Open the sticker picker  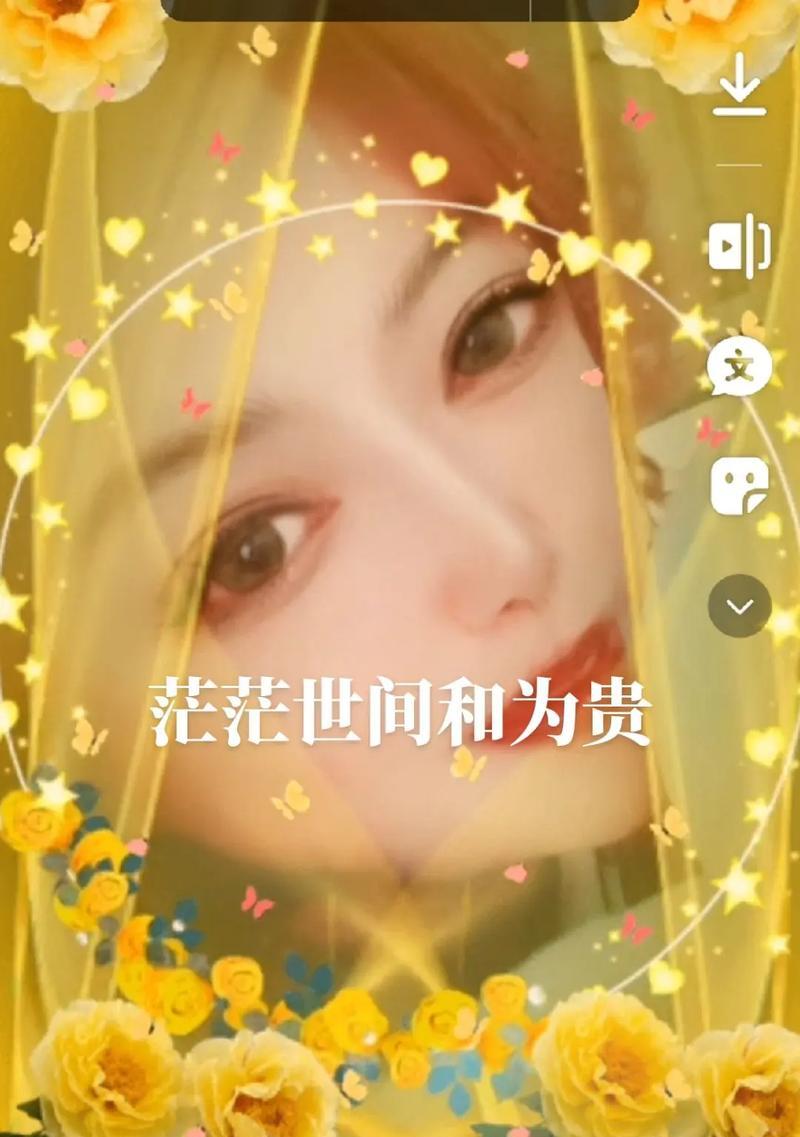(739, 486)
